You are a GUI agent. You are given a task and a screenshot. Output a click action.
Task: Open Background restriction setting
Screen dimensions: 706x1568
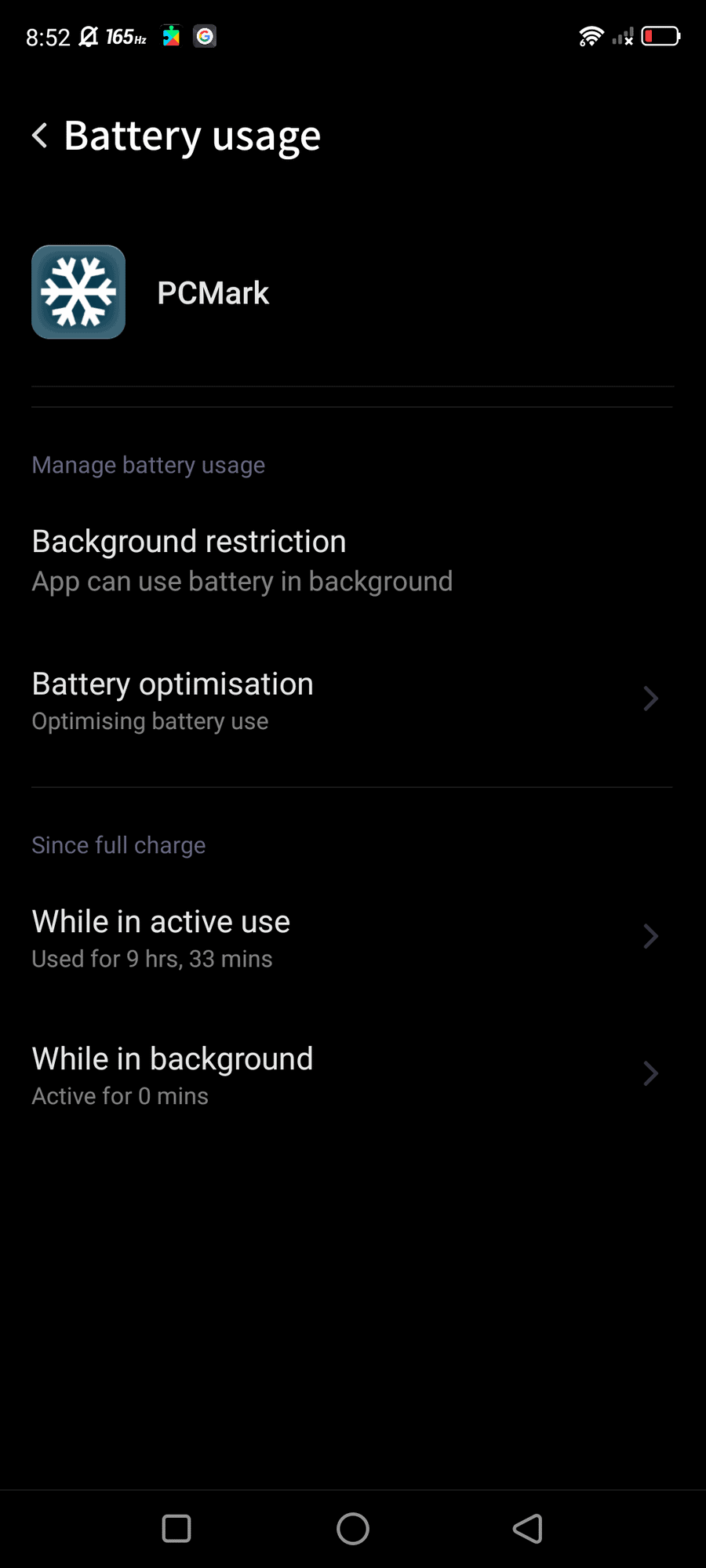click(242, 561)
